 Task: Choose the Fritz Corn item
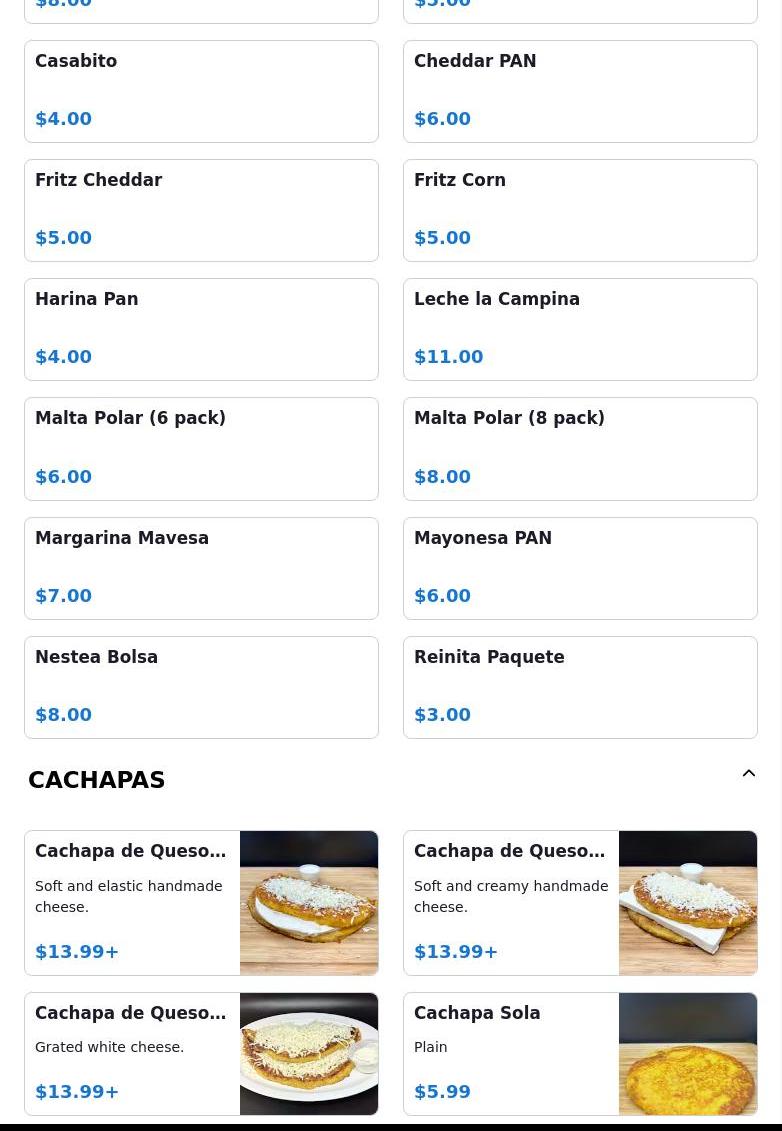[580, 210]
